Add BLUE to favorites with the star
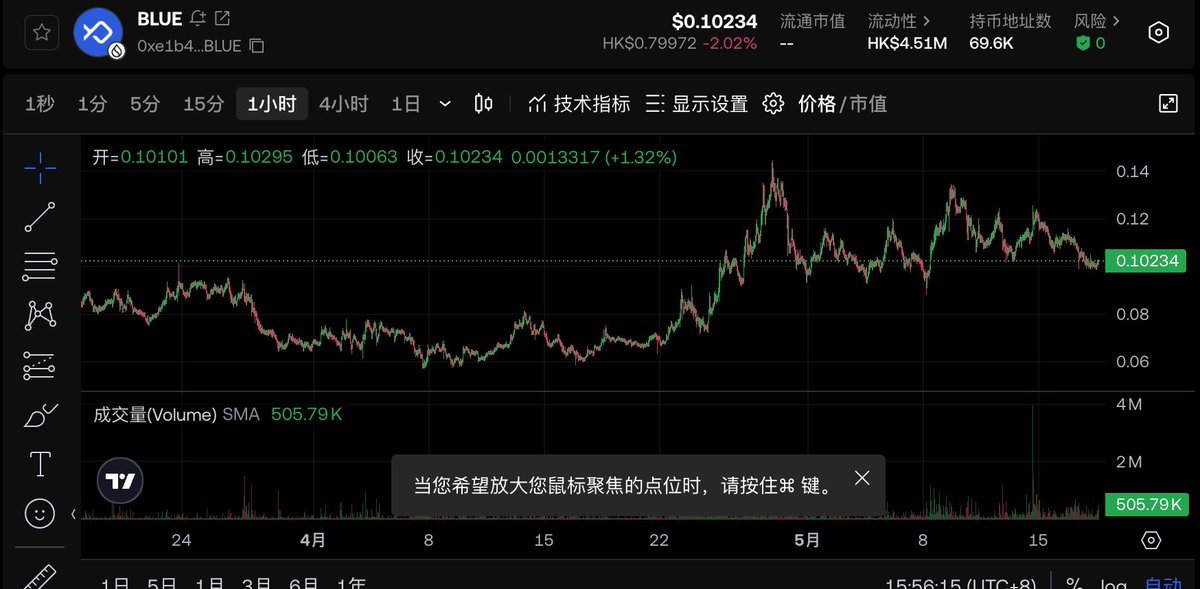 pos(41,32)
